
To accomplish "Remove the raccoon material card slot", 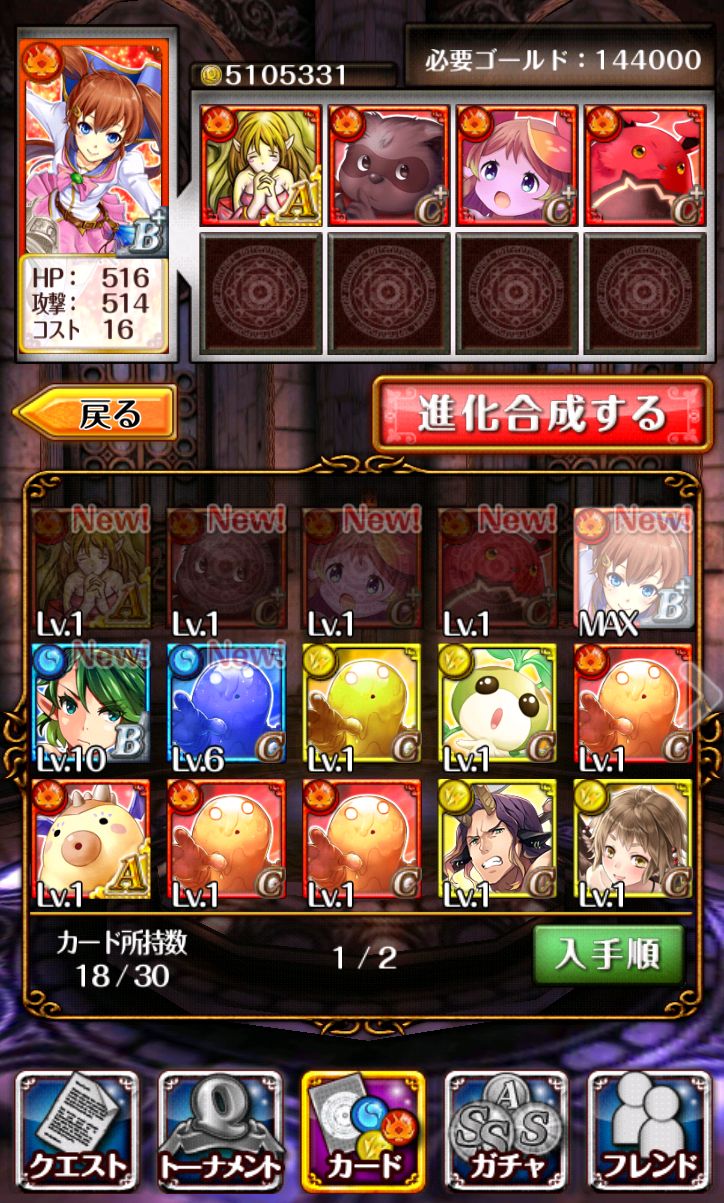I will (x=388, y=162).
